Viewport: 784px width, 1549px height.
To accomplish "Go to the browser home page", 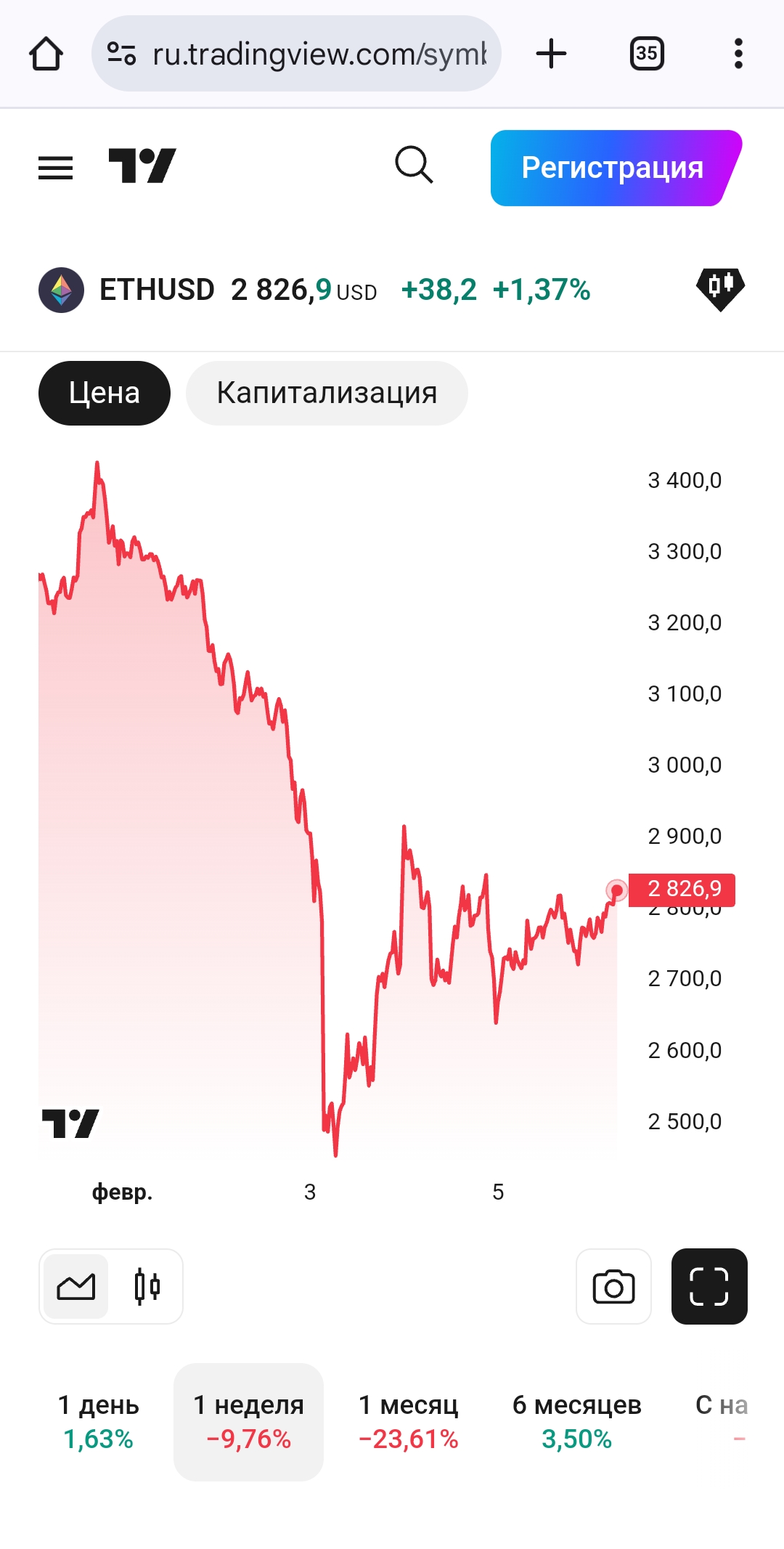I will pyautogui.click(x=46, y=54).
